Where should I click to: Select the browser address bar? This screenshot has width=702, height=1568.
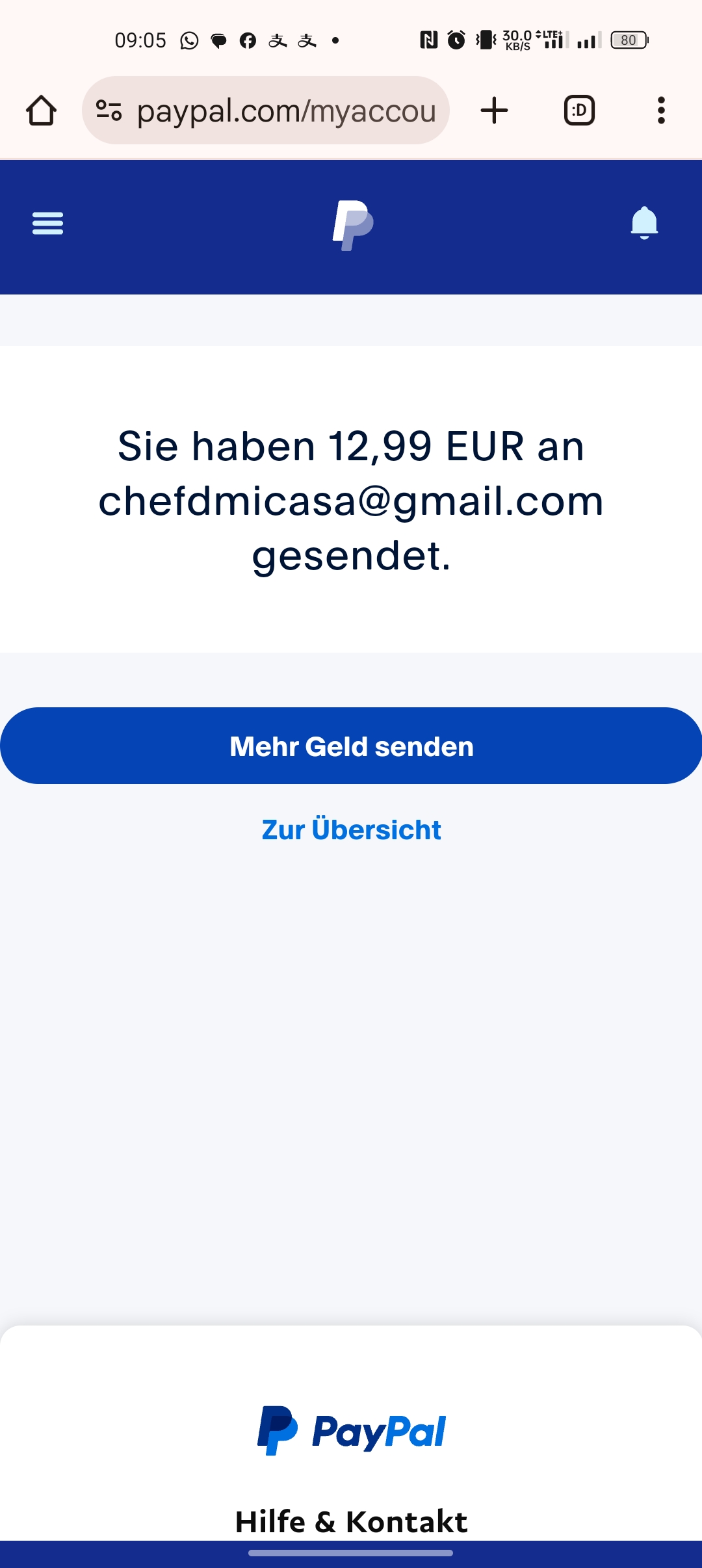286,111
